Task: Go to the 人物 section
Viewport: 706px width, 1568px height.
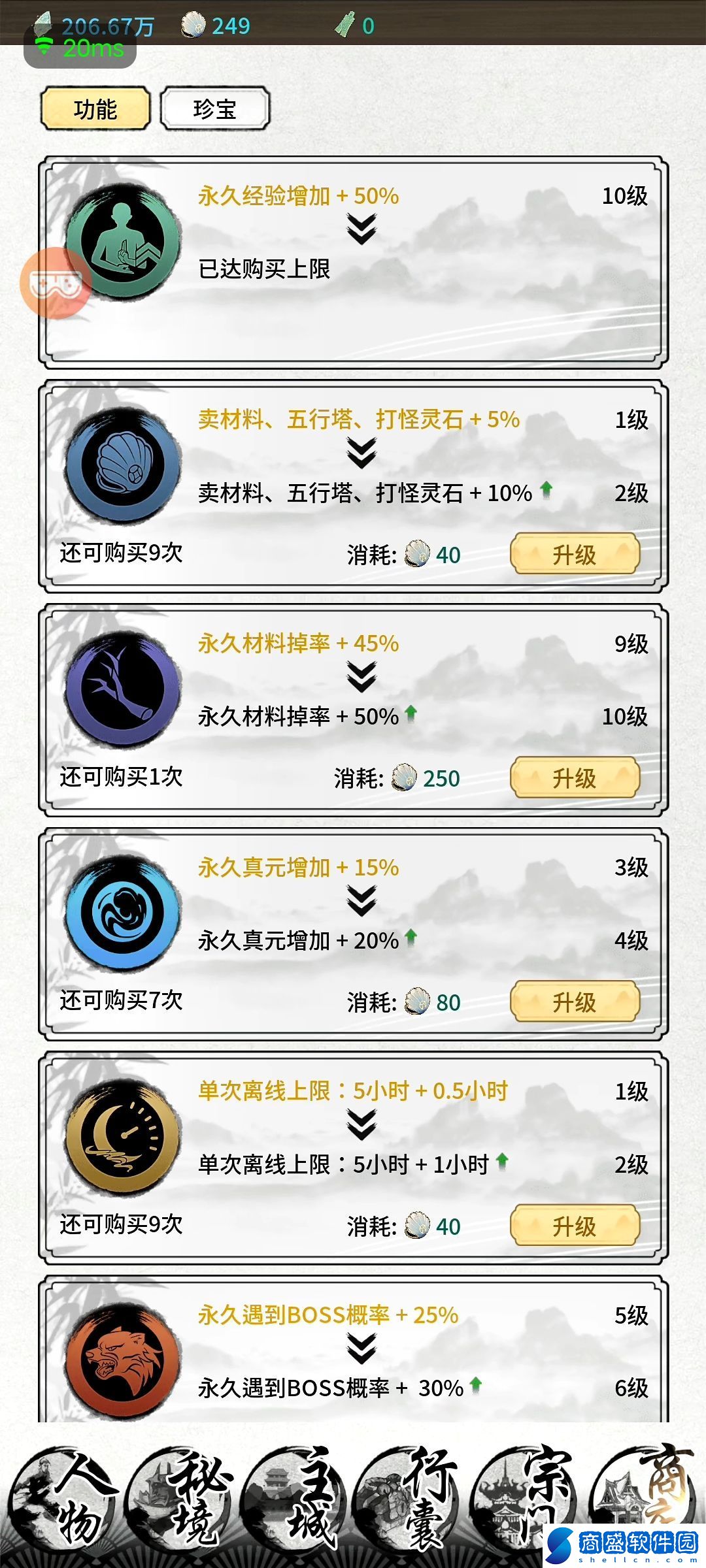Action: (x=65, y=1499)
